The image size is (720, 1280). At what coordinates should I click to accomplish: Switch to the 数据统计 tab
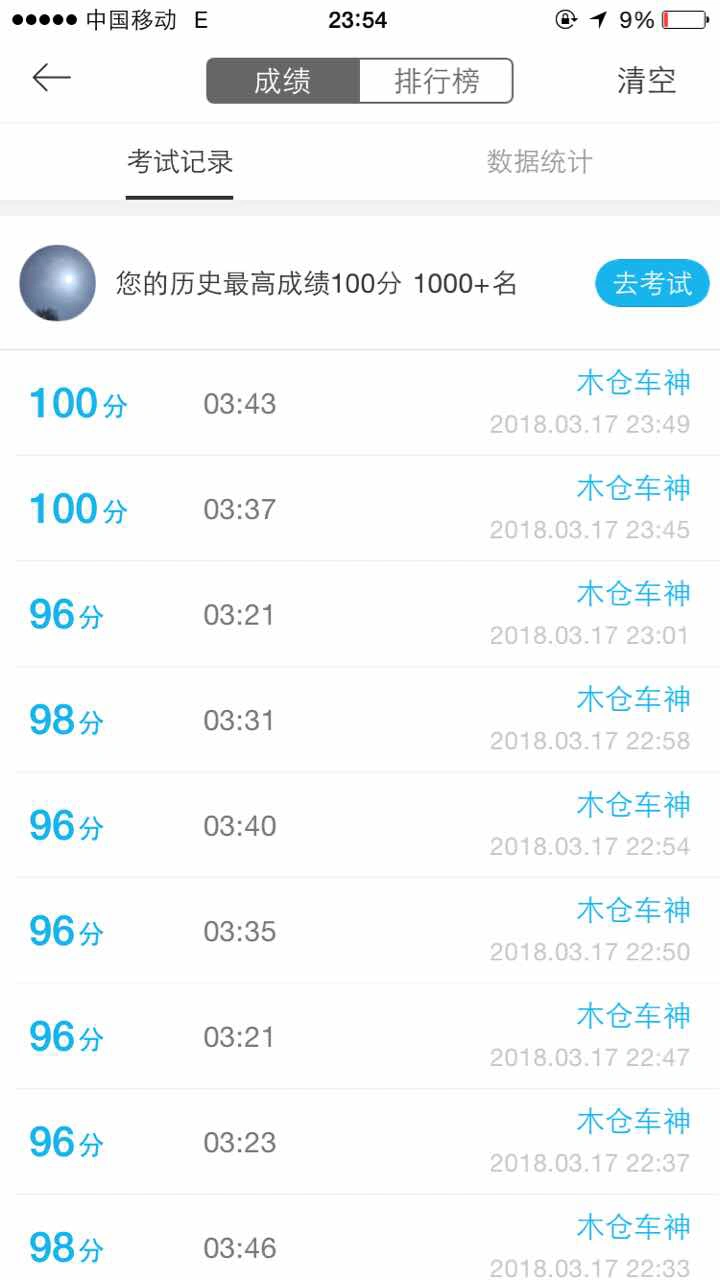(x=540, y=162)
